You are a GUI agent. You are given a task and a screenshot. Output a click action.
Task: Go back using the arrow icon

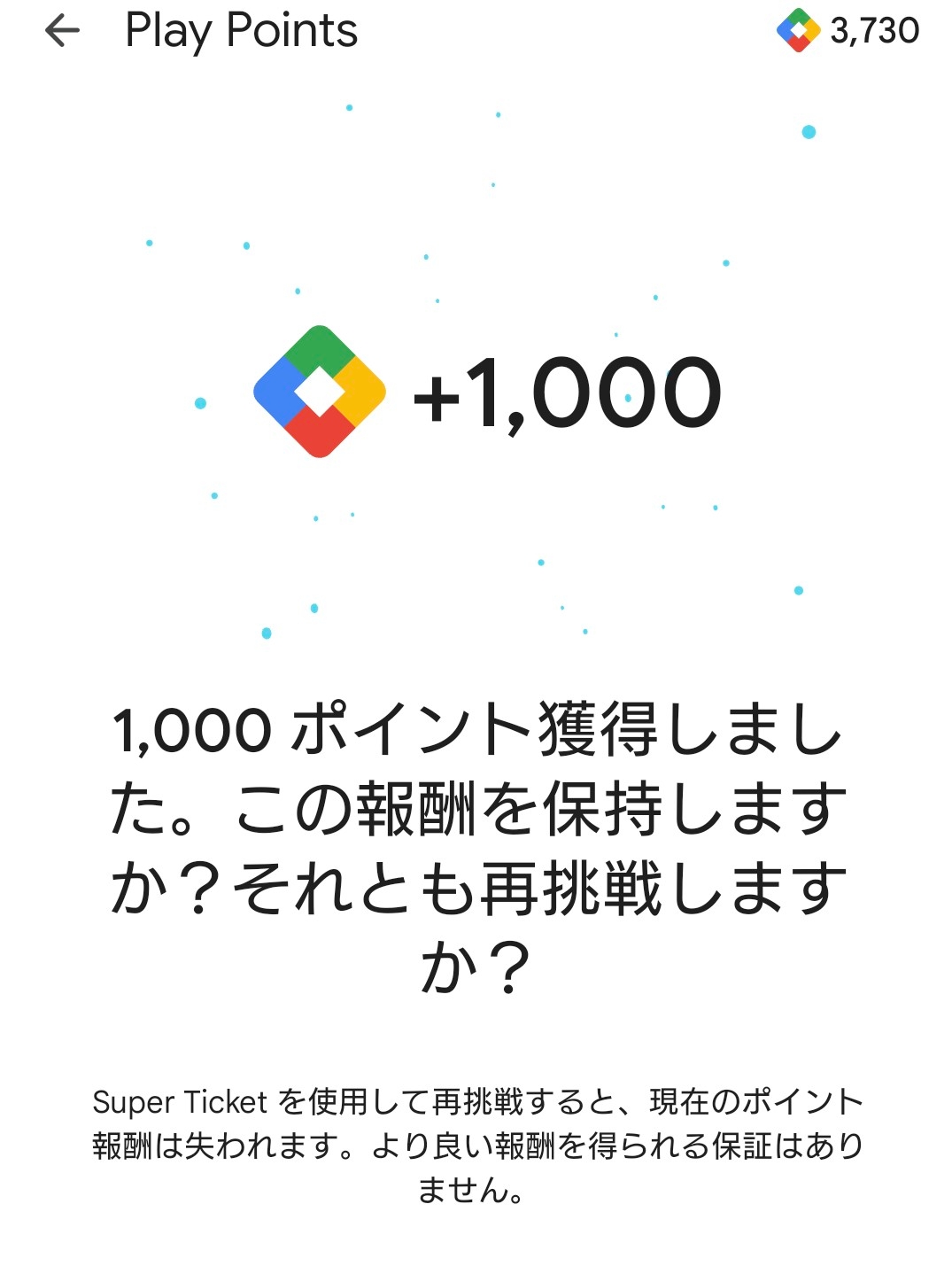[x=62, y=31]
